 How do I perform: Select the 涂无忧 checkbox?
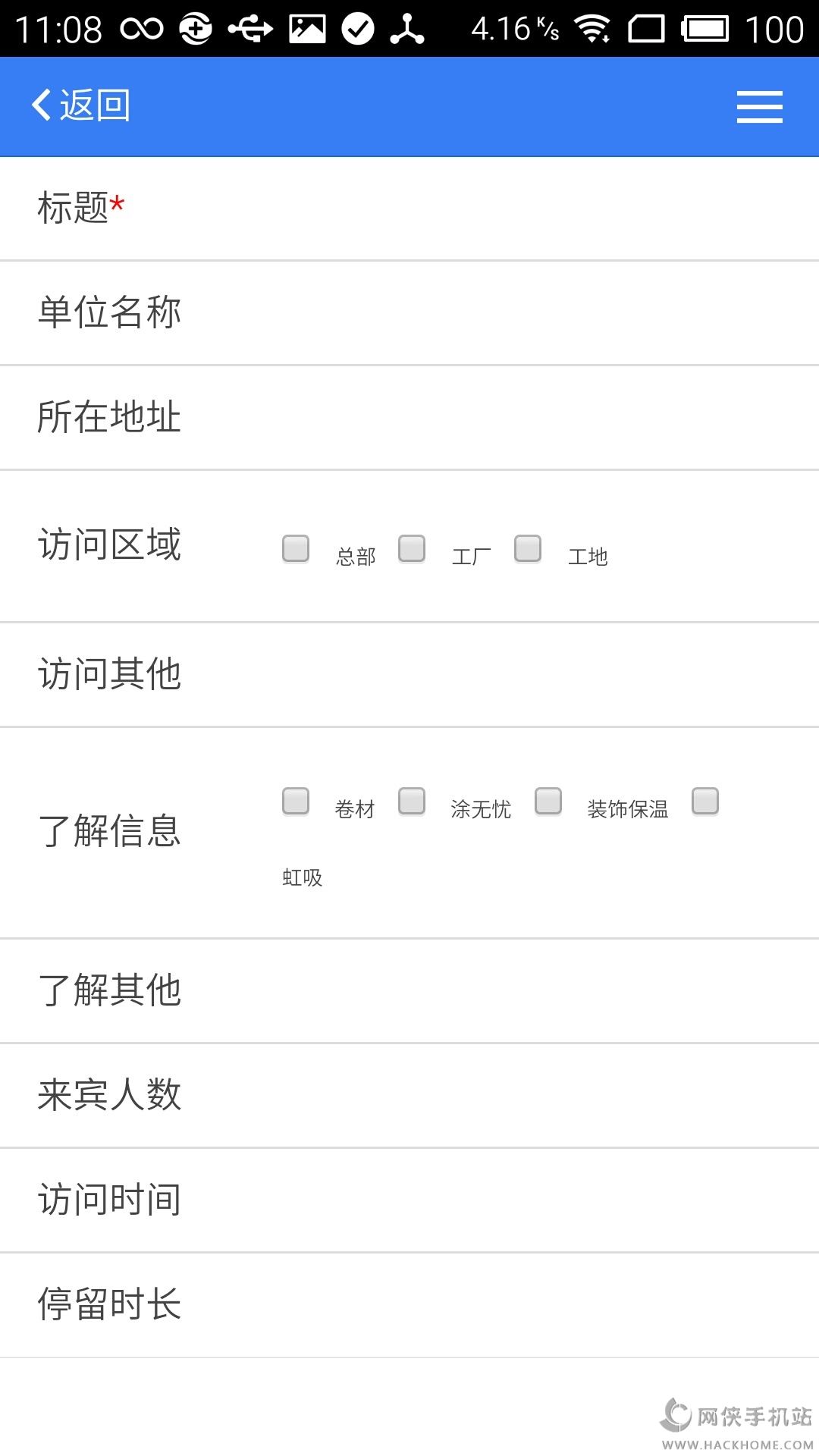click(412, 801)
